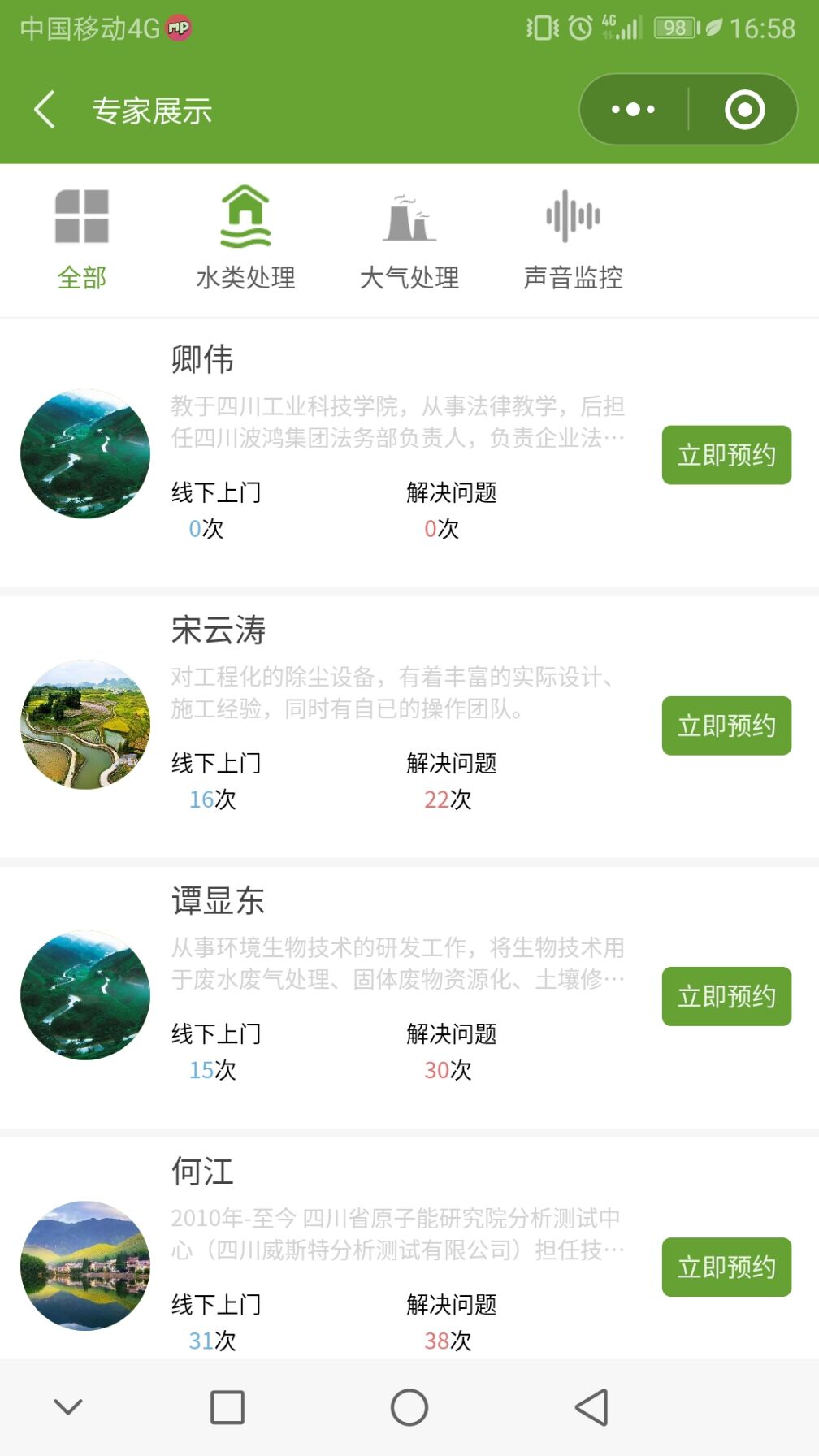View 宋云涛's 22次 solved problems count
The image size is (819, 1456).
point(444,799)
